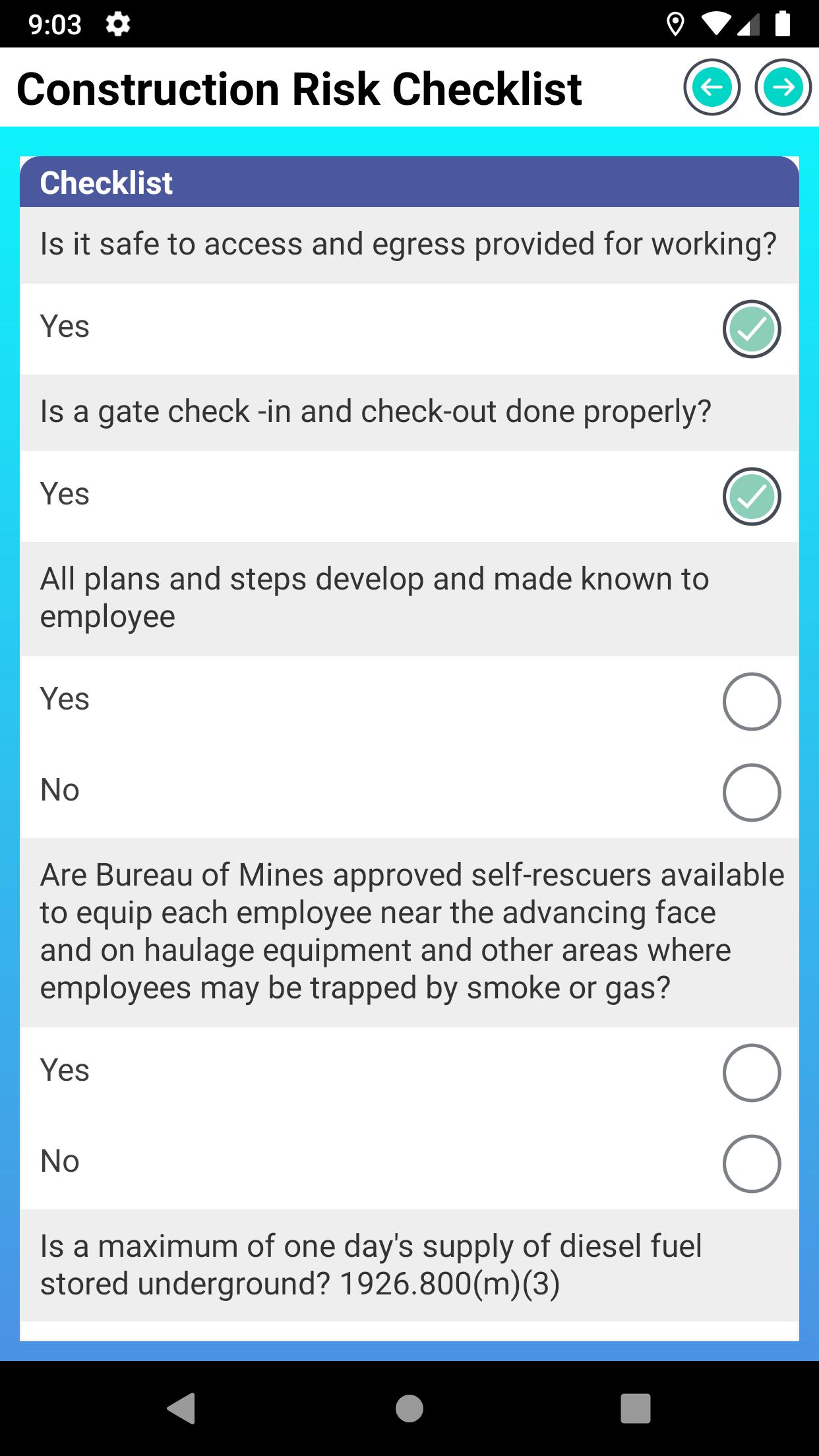Select No for Bureau of Mines self-rescuers
Viewport: 819px width, 1456px height.
coord(752,1163)
